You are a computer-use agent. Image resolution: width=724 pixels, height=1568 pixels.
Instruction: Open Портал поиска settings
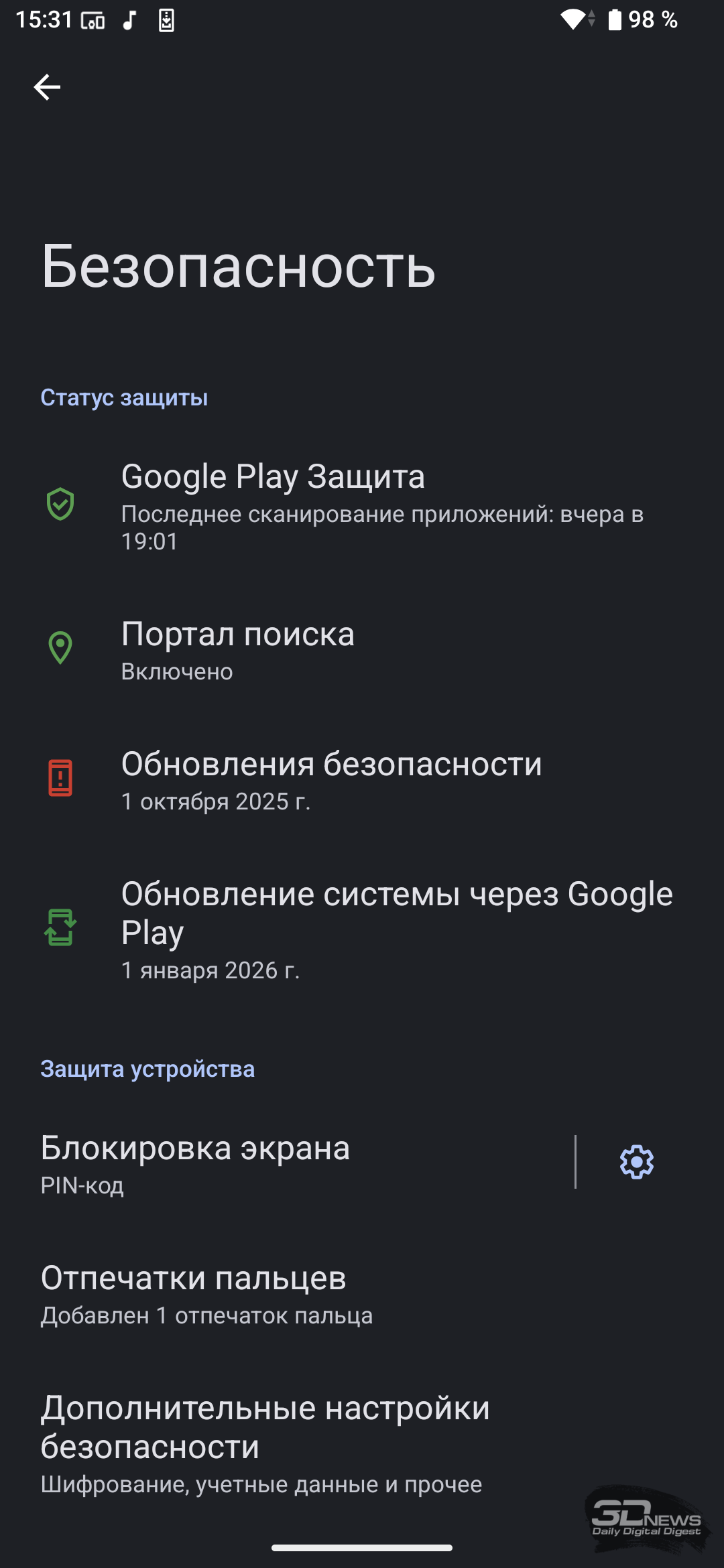point(362,649)
